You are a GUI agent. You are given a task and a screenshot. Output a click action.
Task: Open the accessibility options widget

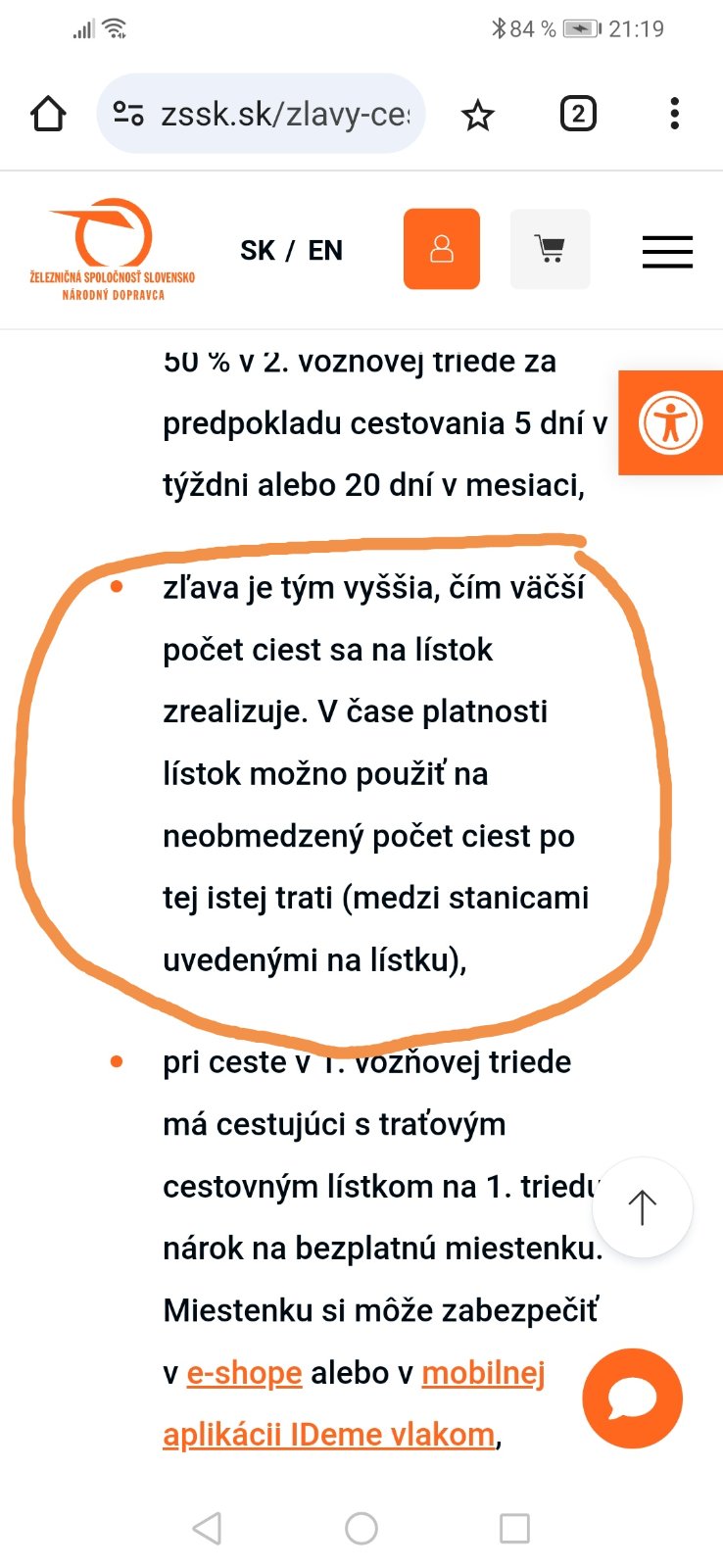pyautogui.click(x=671, y=422)
